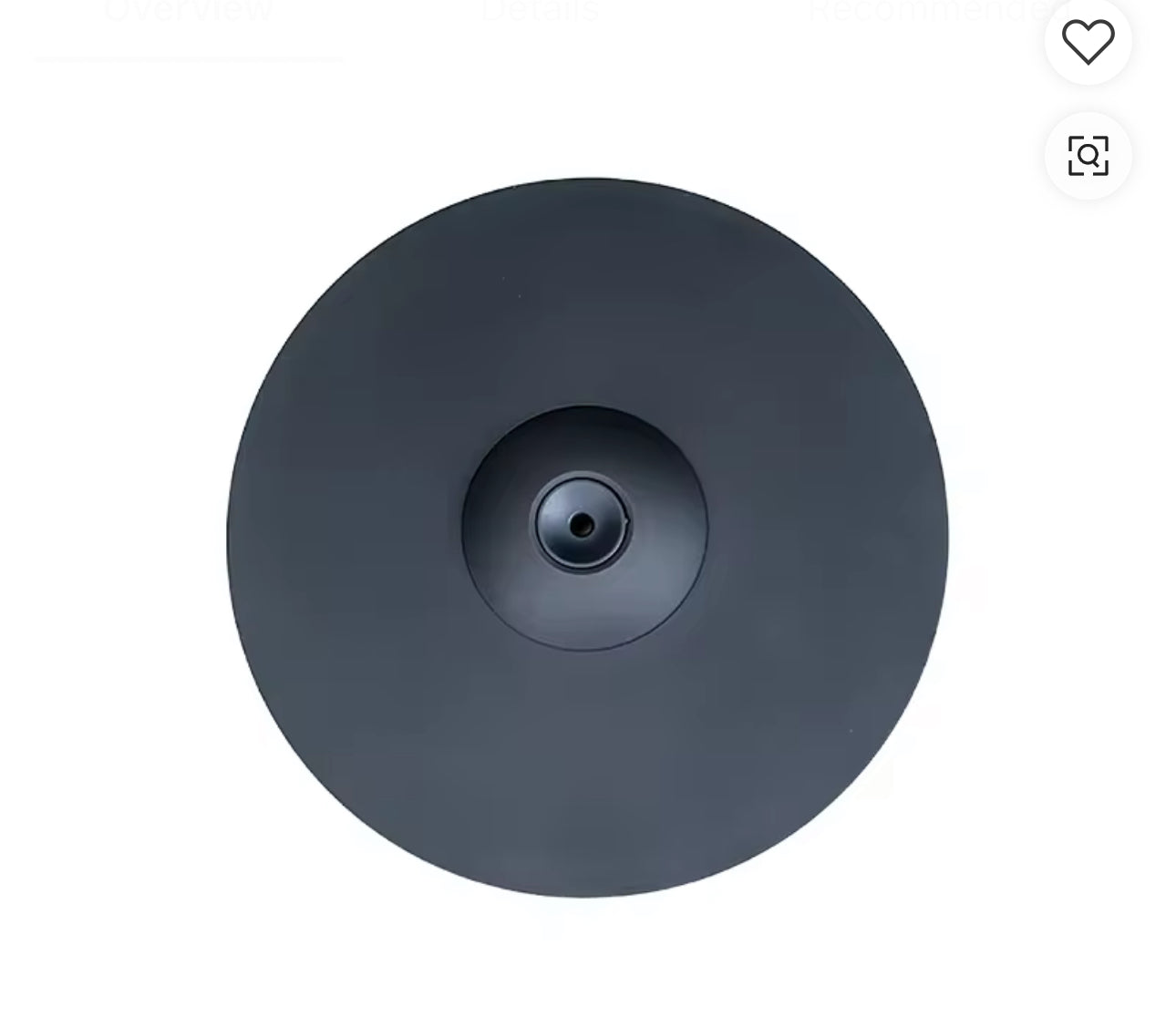This screenshot has width=1176, height=1017.
Task: Open the cymbal product image
Action: pyautogui.click(x=587, y=538)
